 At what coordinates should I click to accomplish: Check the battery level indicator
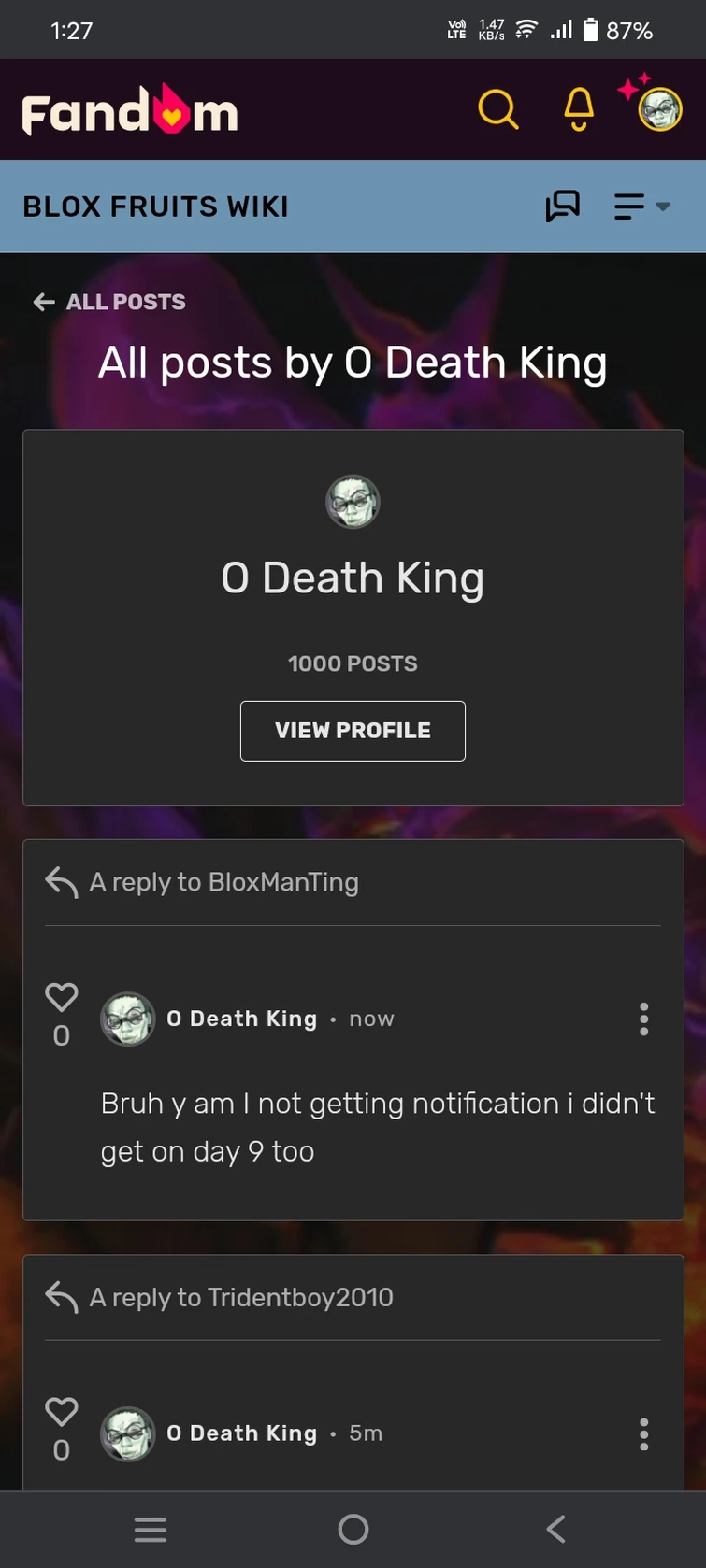tap(606, 29)
